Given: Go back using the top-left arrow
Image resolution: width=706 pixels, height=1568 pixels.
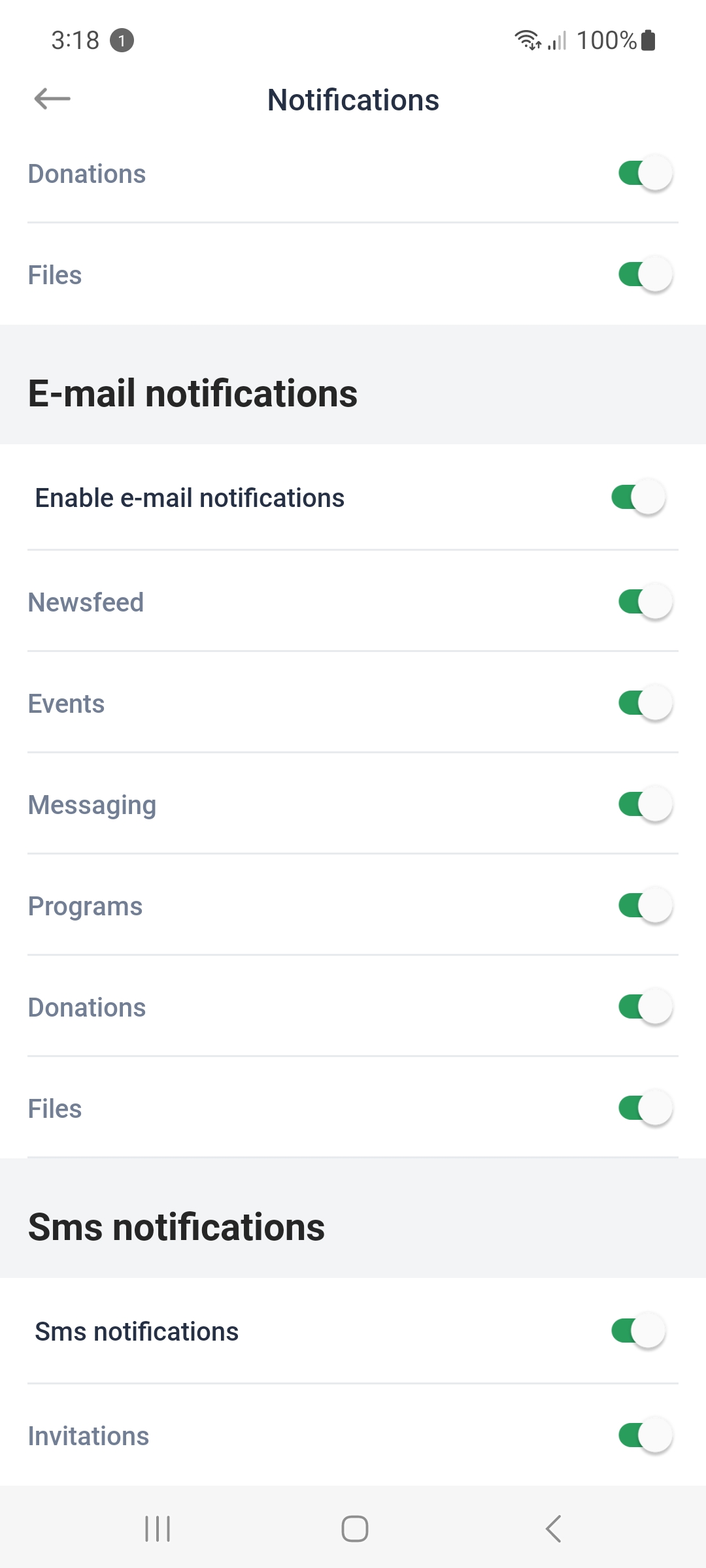Looking at the screenshot, I should click(x=52, y=99).
